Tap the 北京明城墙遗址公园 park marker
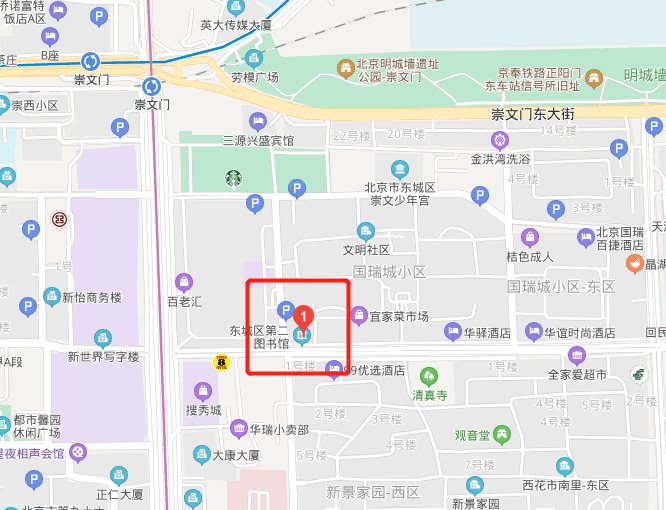The image size is (666, 510). coord(346,68)
